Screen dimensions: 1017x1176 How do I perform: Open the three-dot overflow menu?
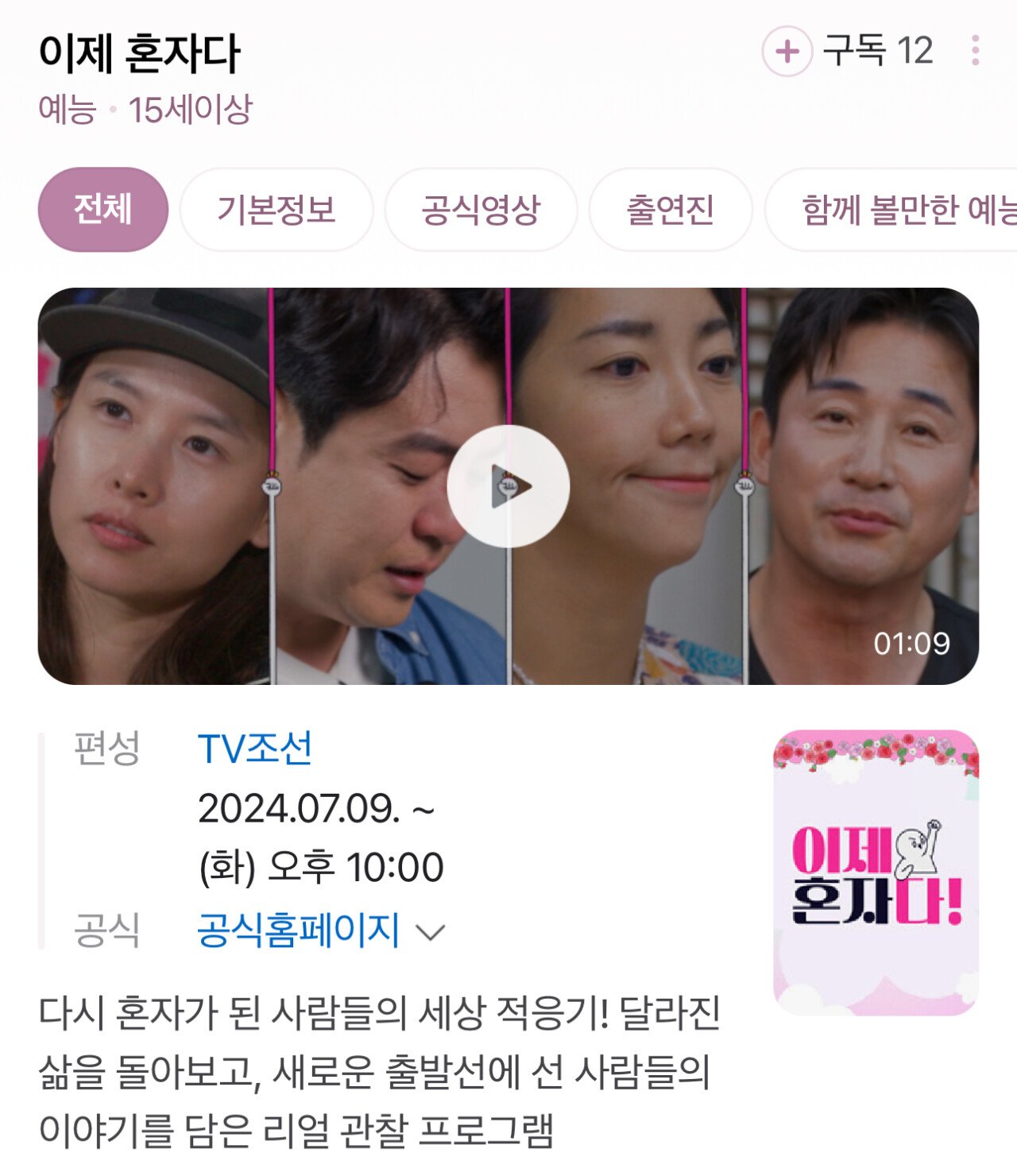pos(975,51)
